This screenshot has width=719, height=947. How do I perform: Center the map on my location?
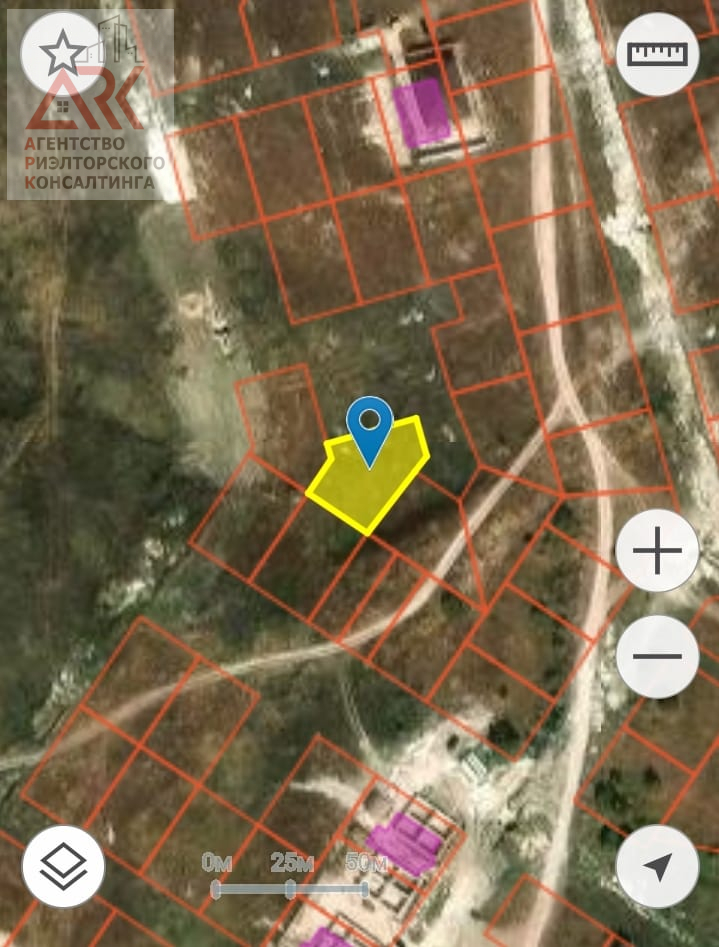coord(657,866)
